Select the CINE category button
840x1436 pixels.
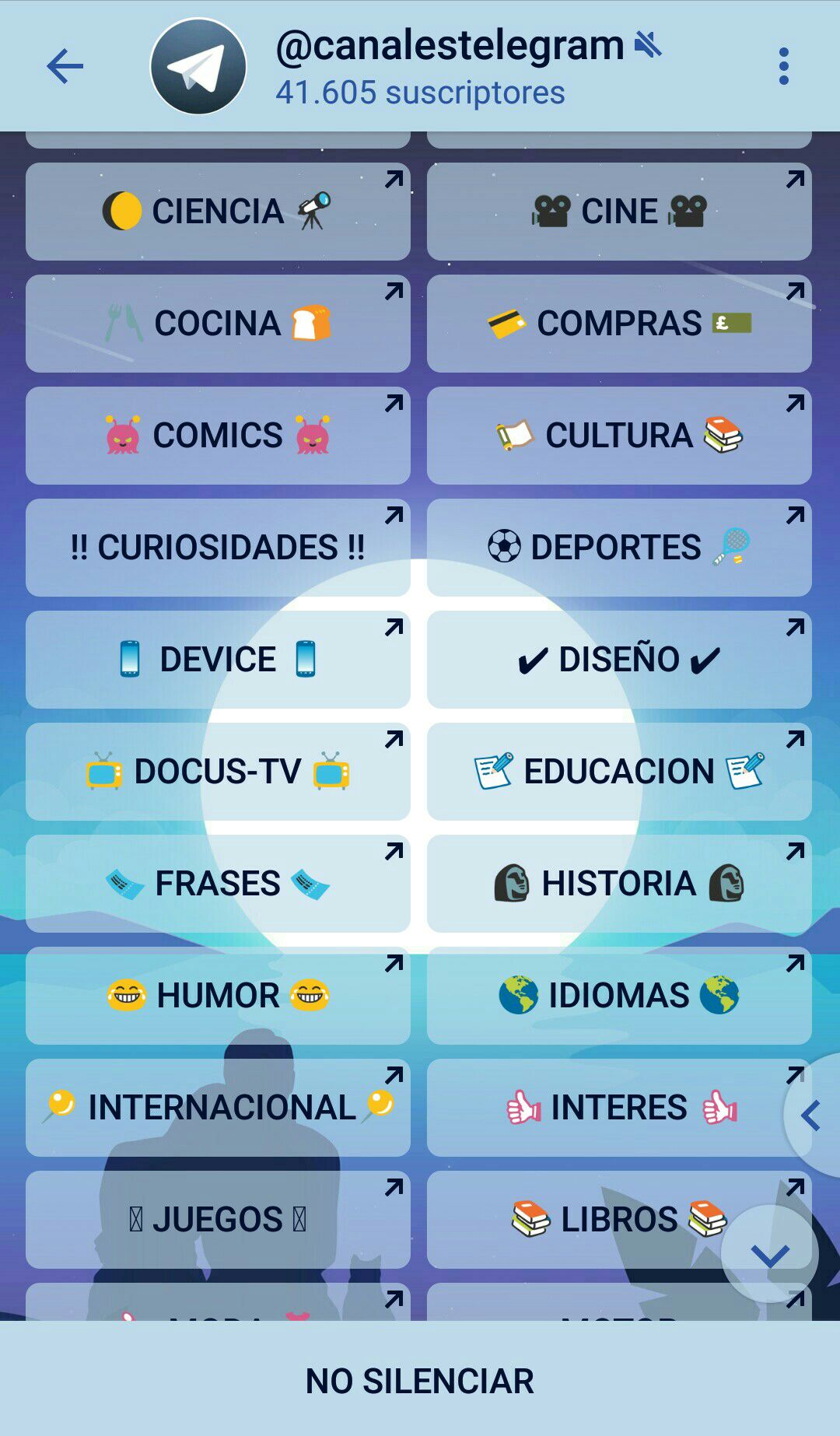click(619, 212)
